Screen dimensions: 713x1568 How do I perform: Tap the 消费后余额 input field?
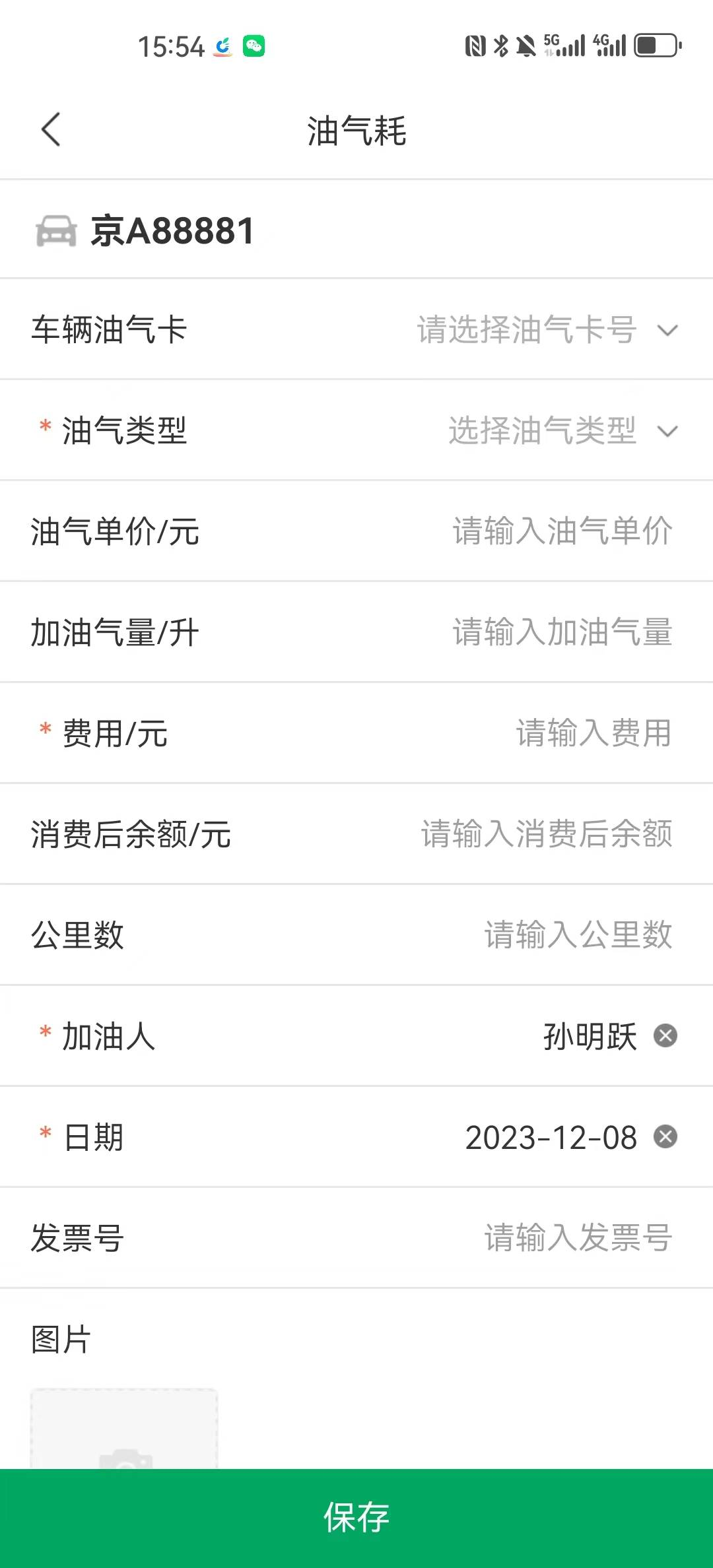pyautogui.click(x=547, y=834)
